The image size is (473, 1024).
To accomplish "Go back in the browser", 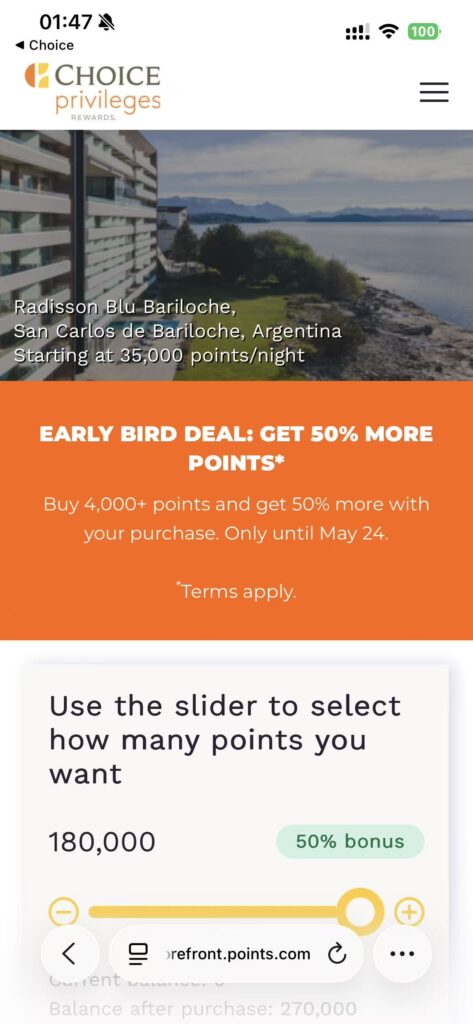I will coord(69,953).
